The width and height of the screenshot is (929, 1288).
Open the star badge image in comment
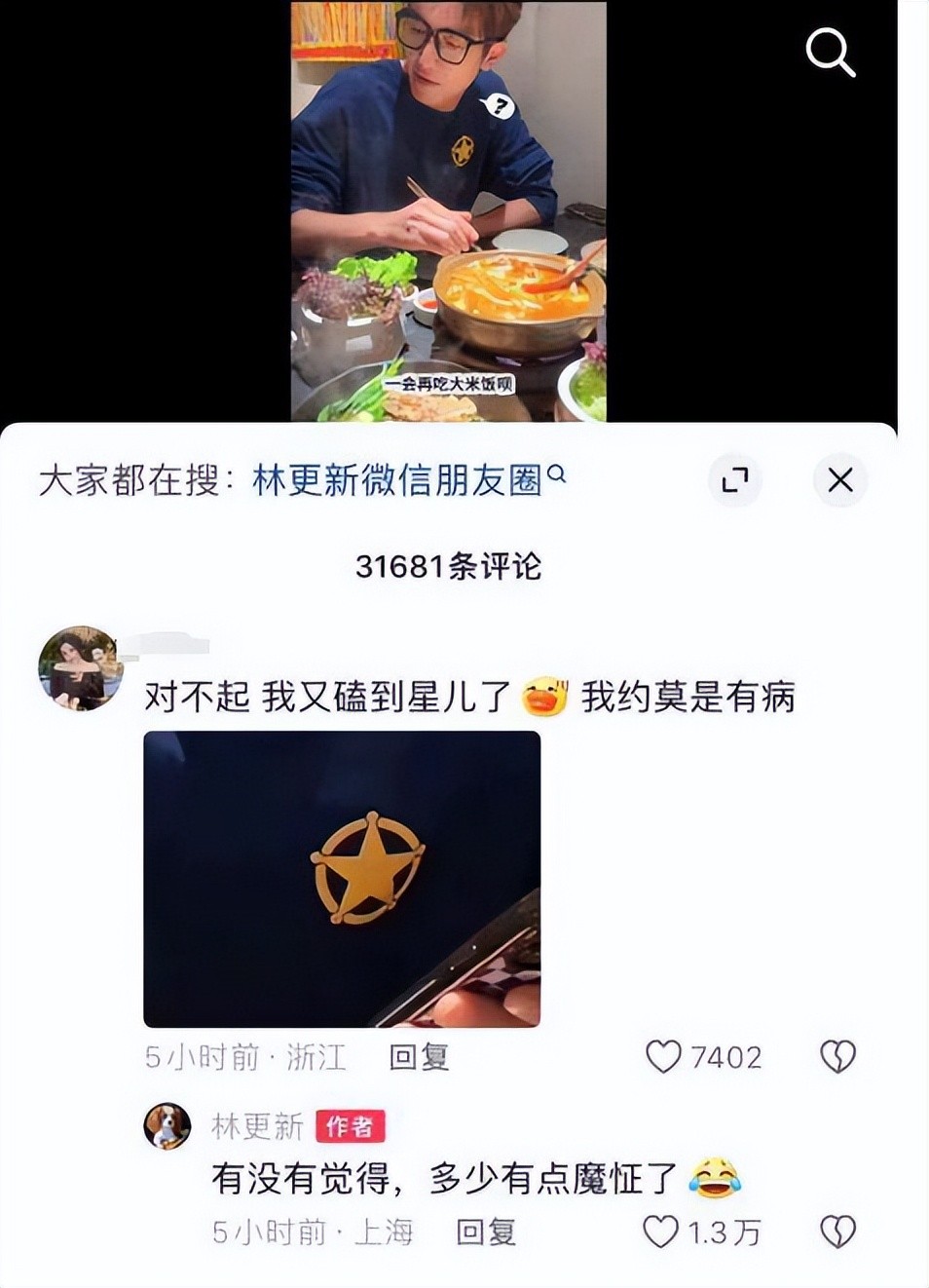342,879
